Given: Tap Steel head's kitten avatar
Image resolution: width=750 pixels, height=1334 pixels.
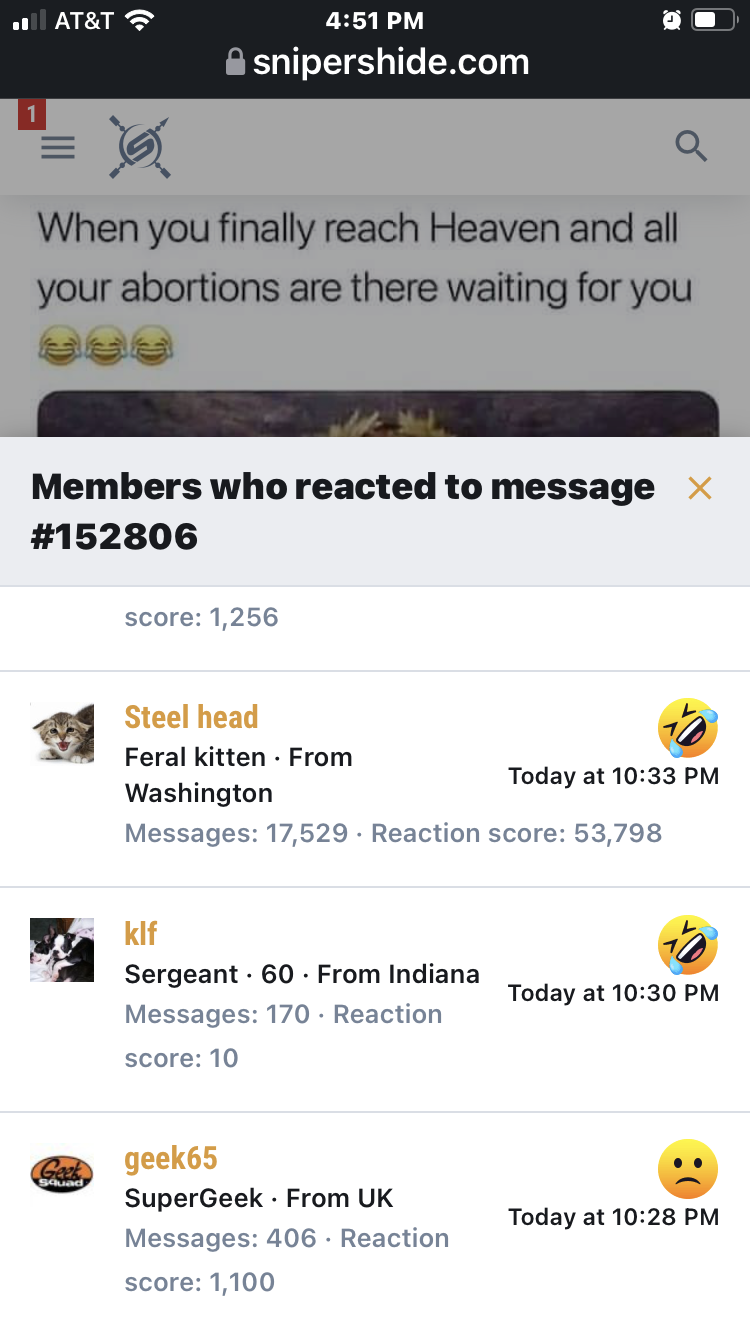Looking at the screenshot, I should coord(62,734).
